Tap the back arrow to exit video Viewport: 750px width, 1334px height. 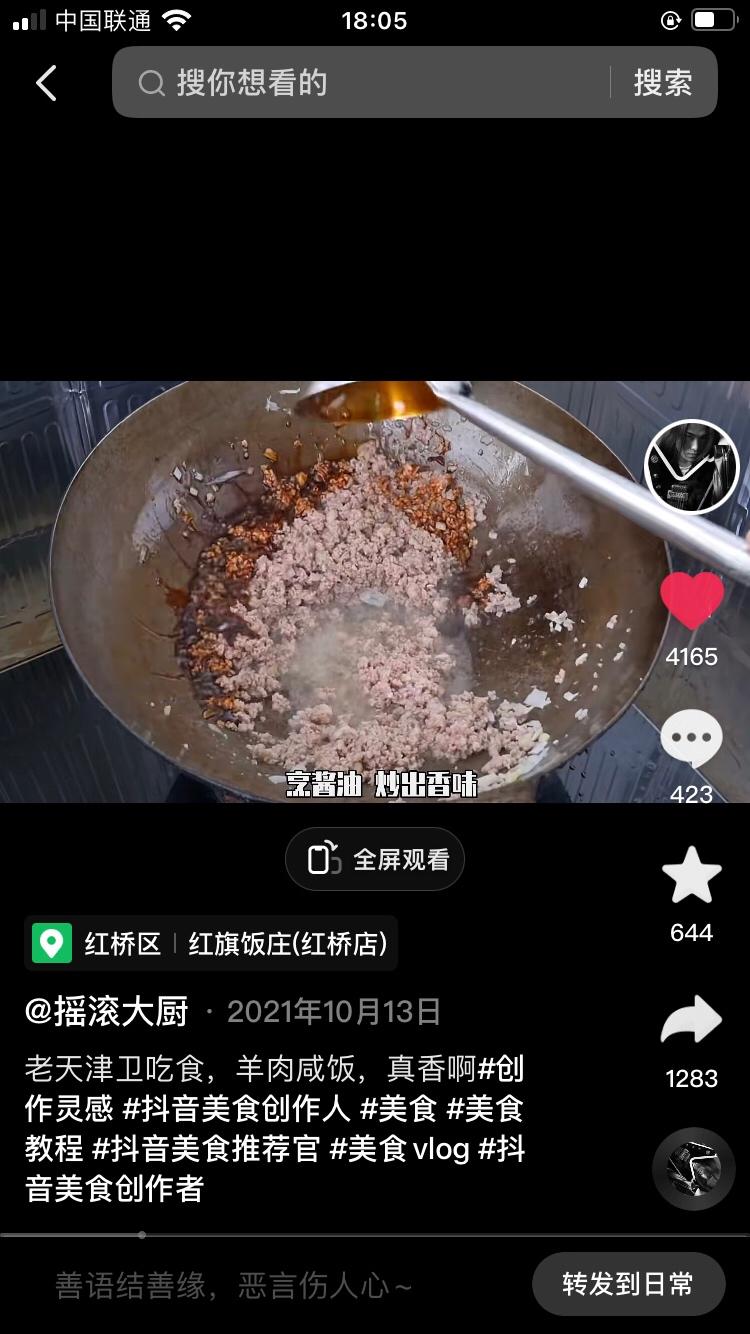pyautogui.click(x=45, y=83)
